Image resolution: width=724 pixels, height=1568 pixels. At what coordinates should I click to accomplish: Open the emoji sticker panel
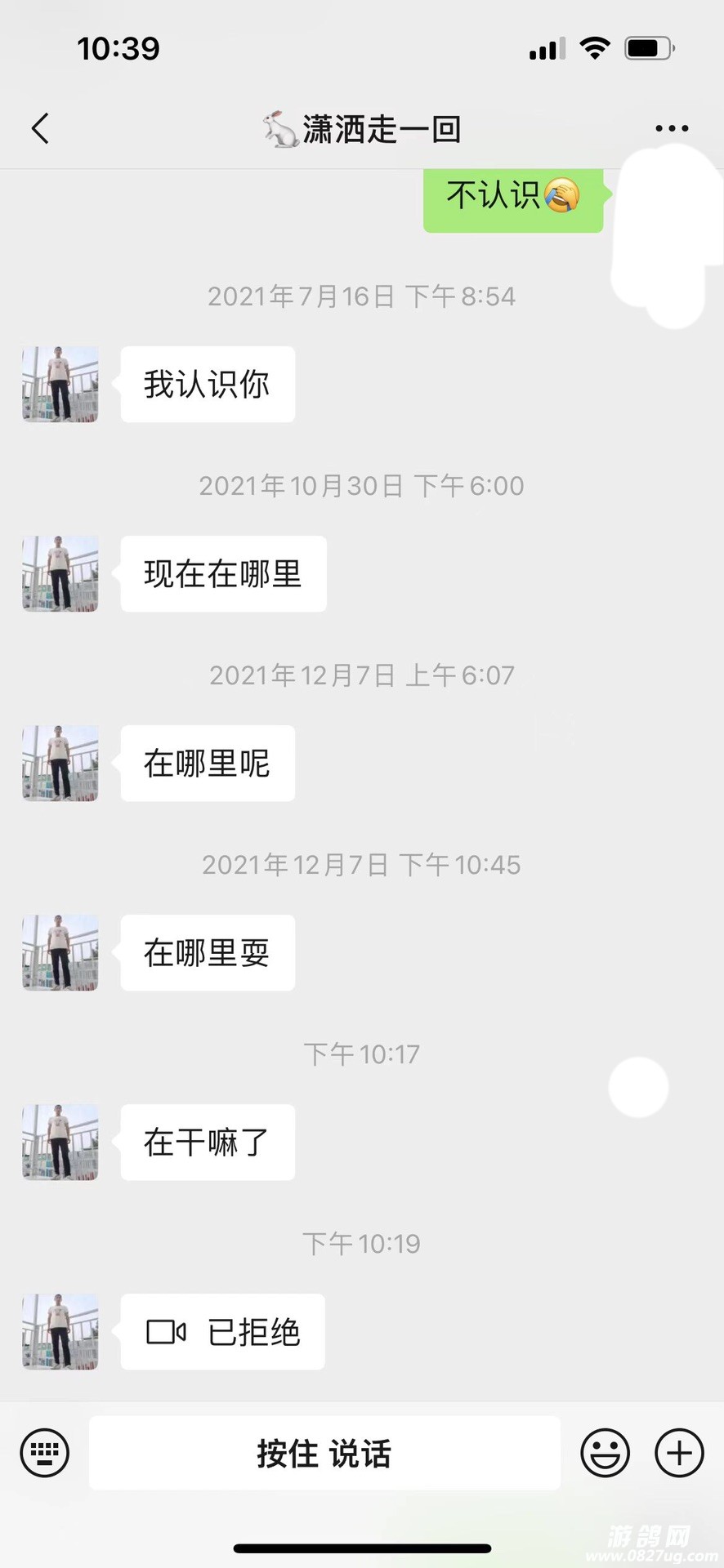coord(605,1453)
